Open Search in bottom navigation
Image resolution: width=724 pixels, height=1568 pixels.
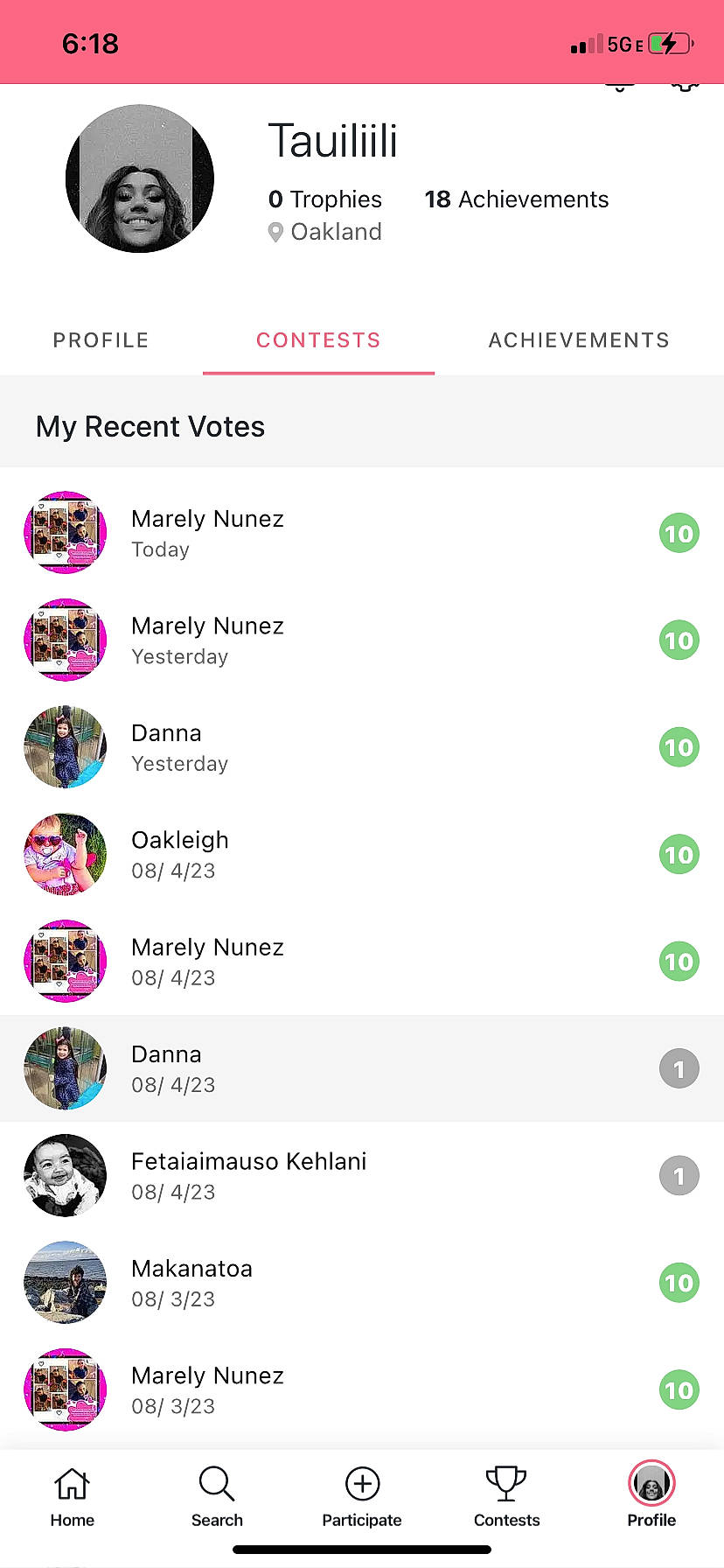point(217,1496)
